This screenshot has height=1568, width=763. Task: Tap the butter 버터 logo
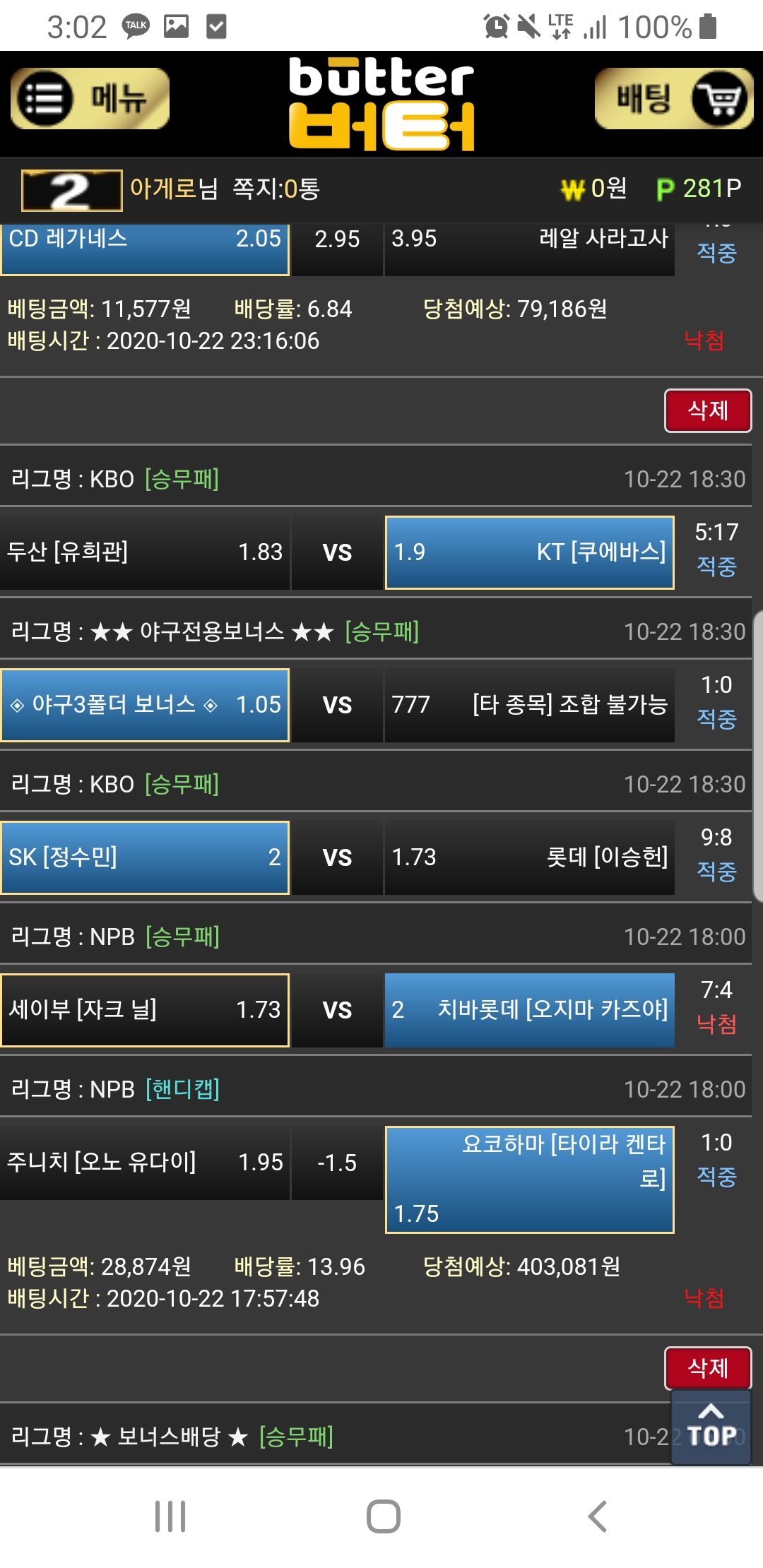(381, 104)
